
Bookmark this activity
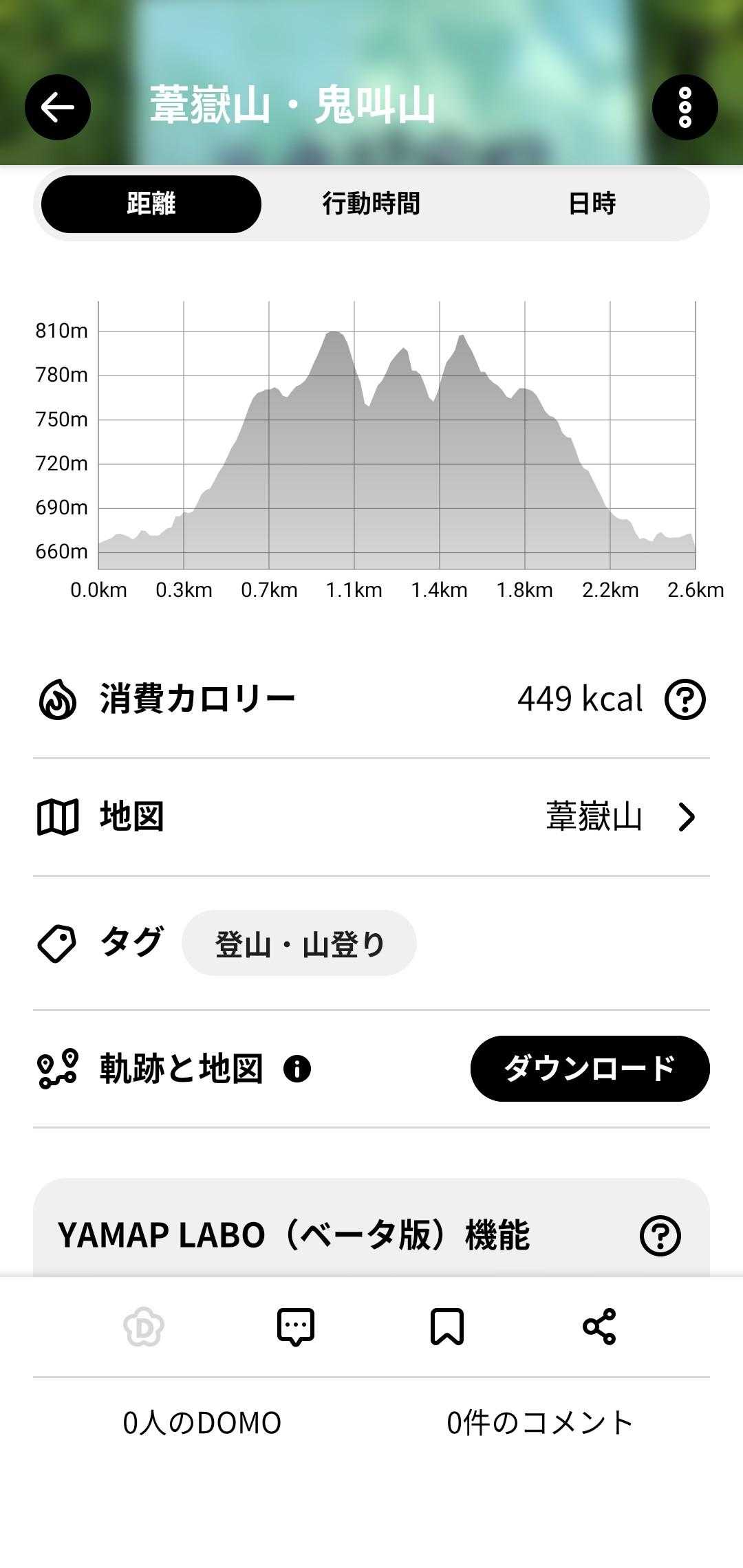pyautogui.click(x=447, y=1327)
